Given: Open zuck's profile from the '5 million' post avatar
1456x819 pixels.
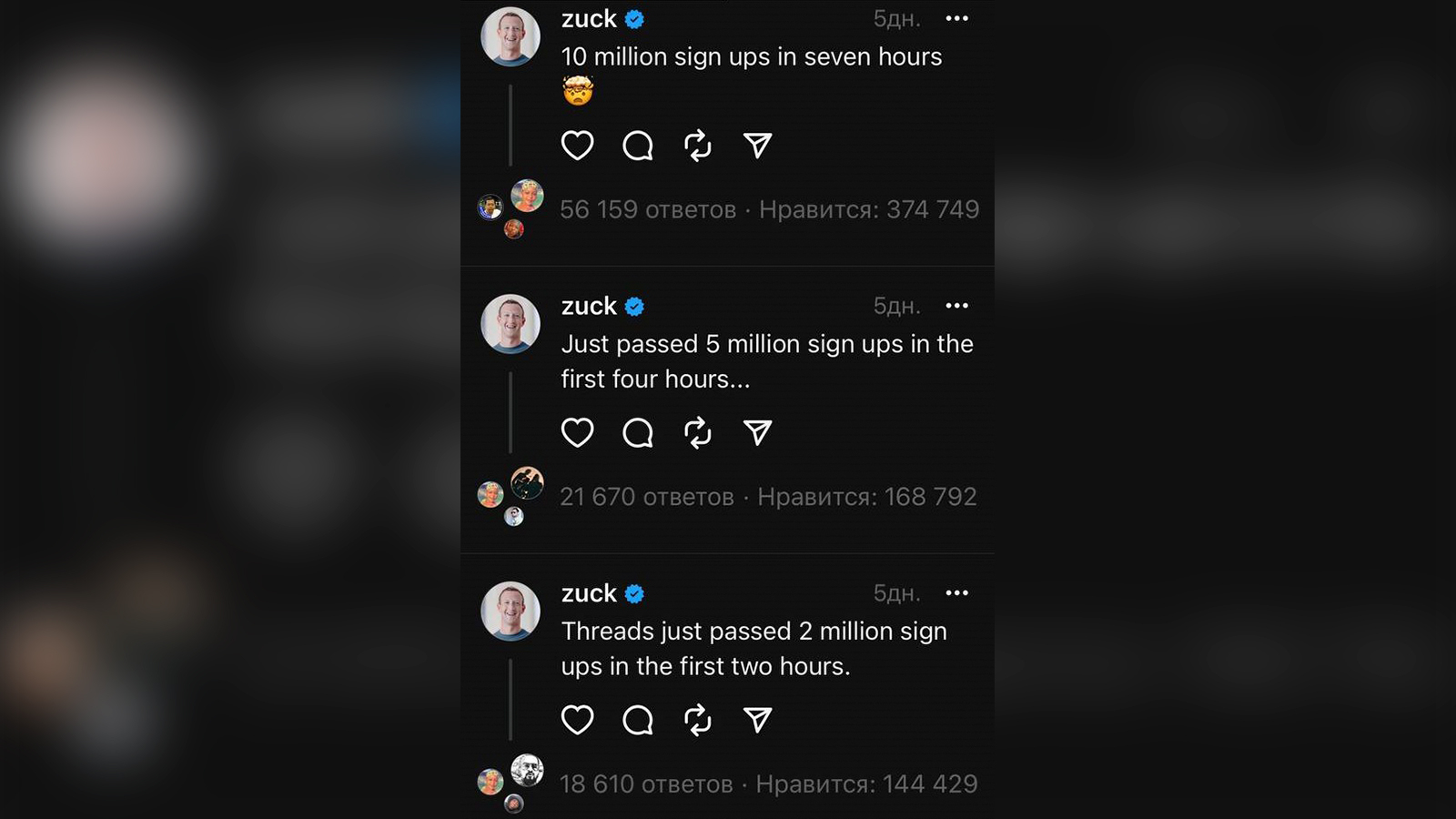Looking at the screenshot, I should tap(511, 324).
